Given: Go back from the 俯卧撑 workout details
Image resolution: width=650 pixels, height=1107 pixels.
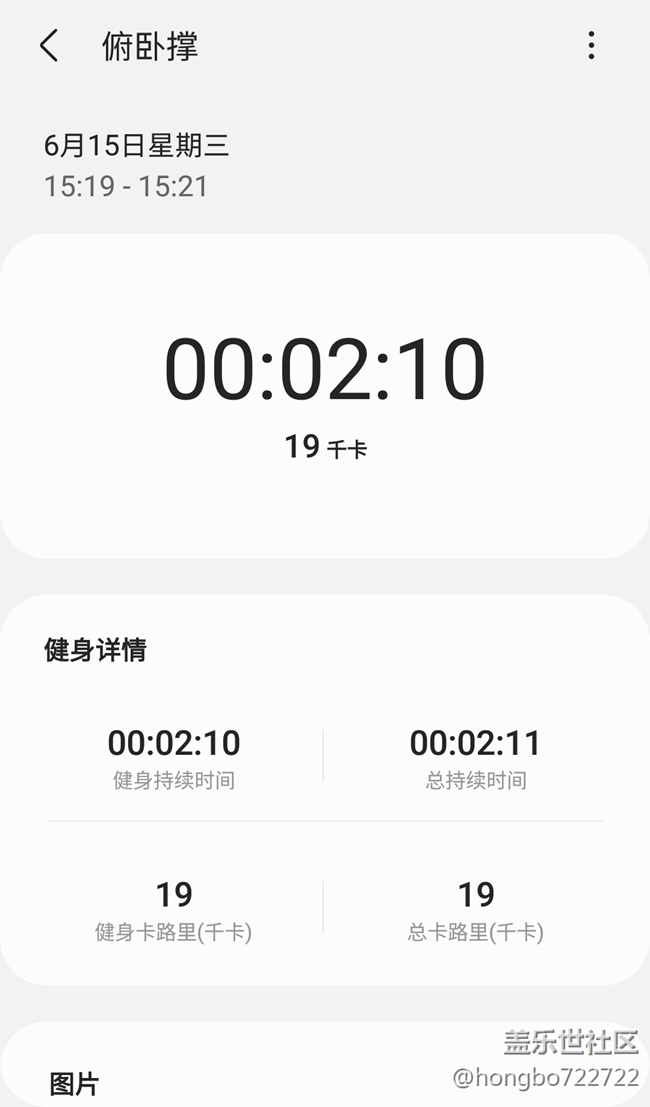Looking at the screenshot, I should pyautogui.click(x=49, y=46).
